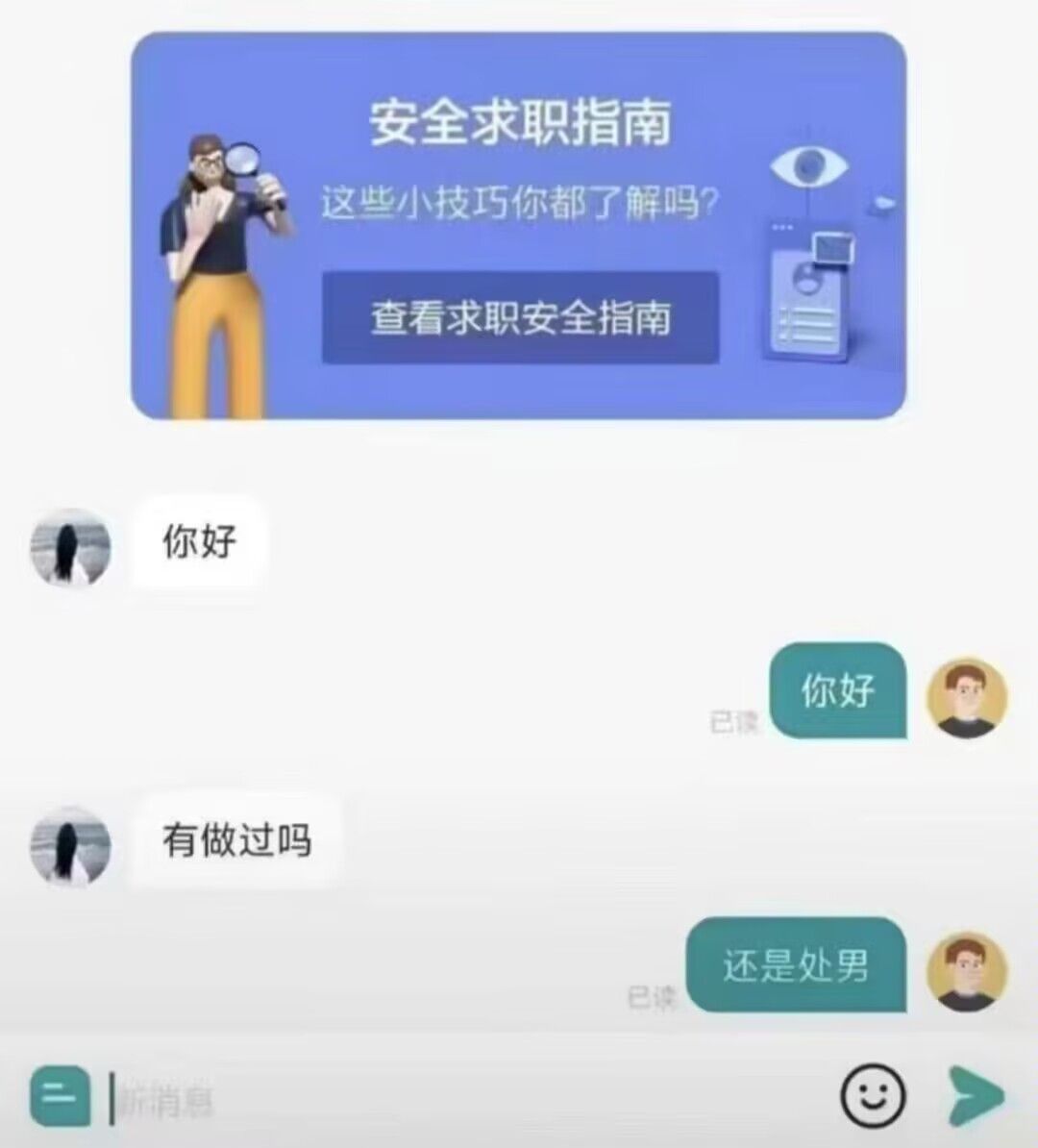Open quick replies icon beside input

(x=60, y=1096)
